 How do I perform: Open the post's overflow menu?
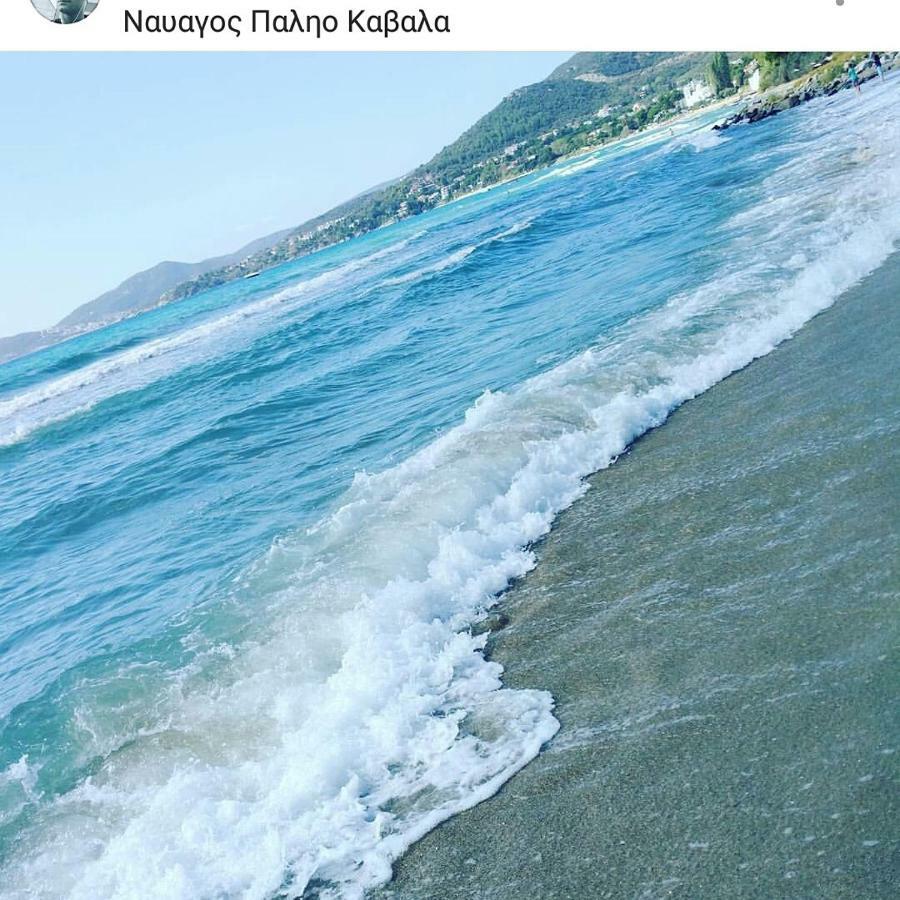tap(840, 3)
